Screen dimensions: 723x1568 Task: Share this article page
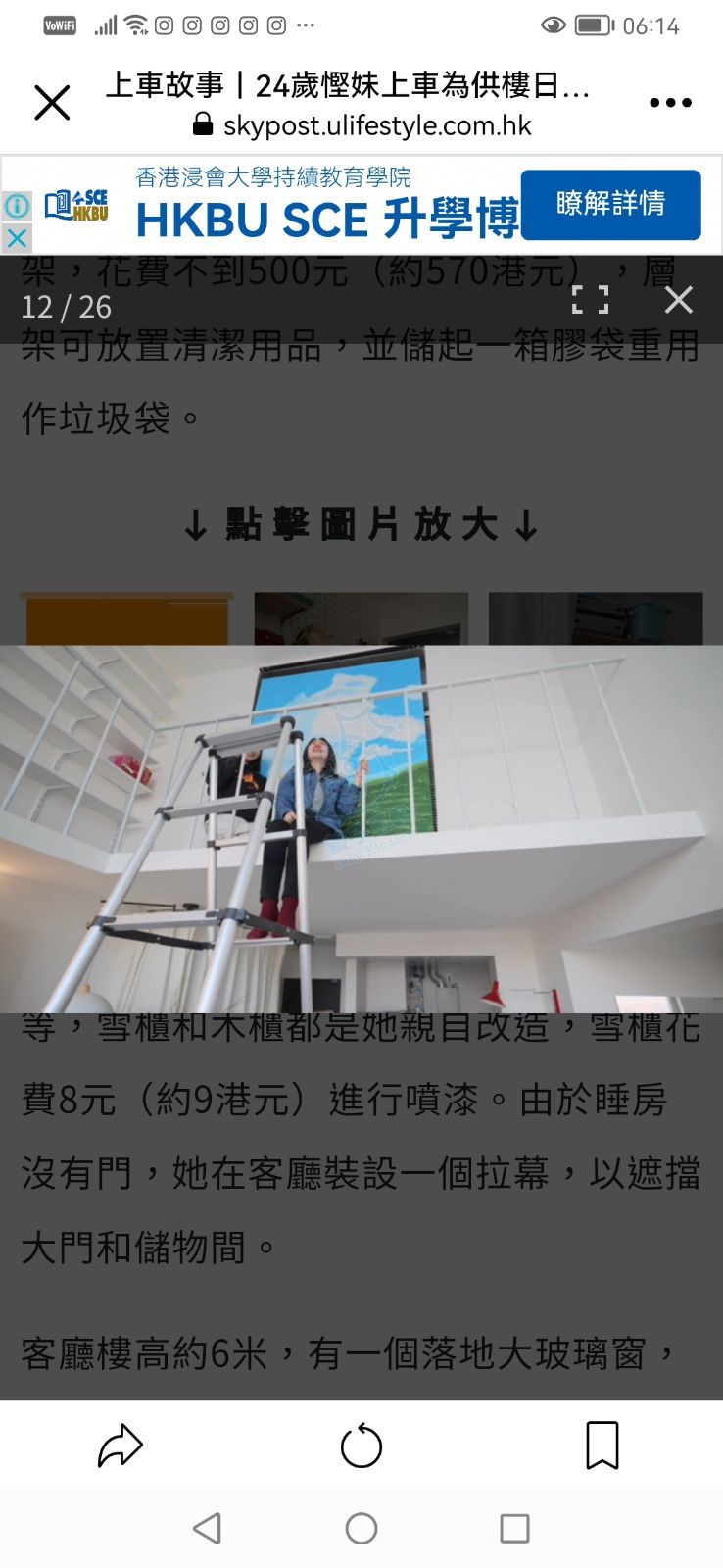[120, 1445]
